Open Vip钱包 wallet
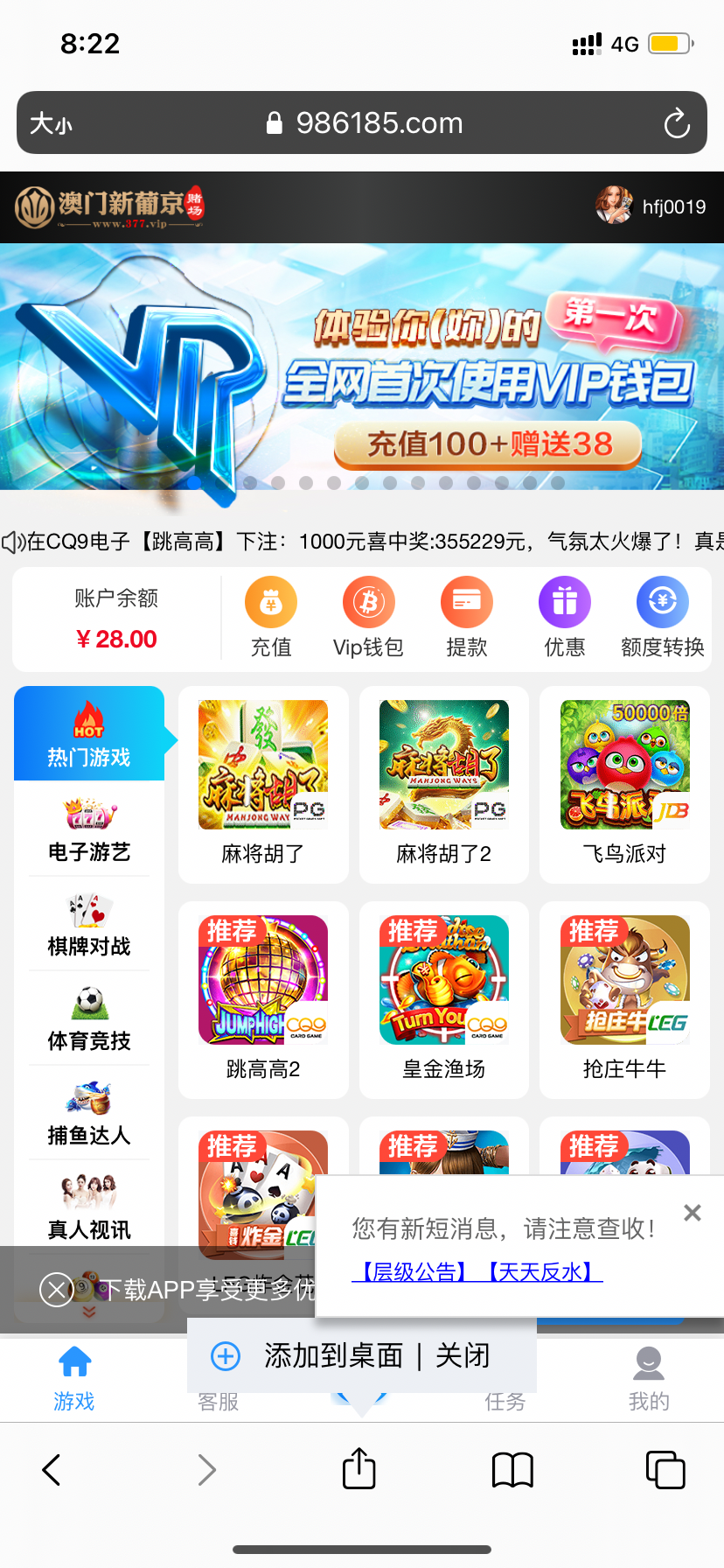This screenshot has height=1568, width=724. [x=368, y=618]
